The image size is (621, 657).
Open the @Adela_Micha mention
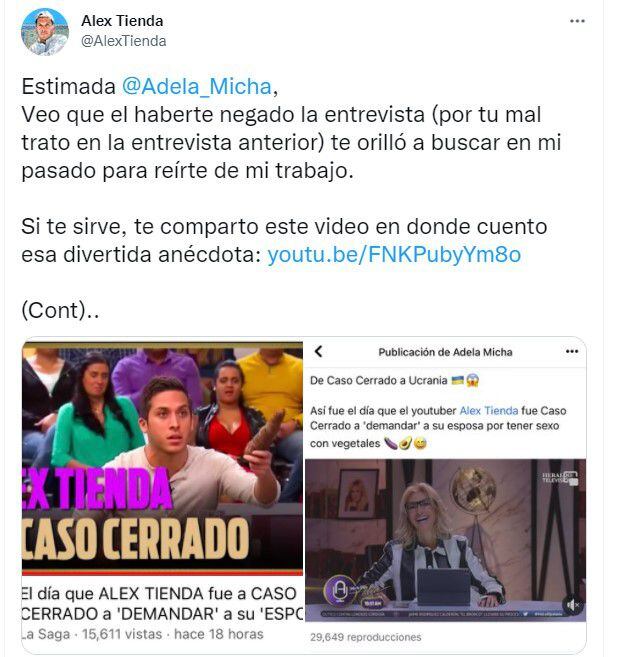coord(196,85)
